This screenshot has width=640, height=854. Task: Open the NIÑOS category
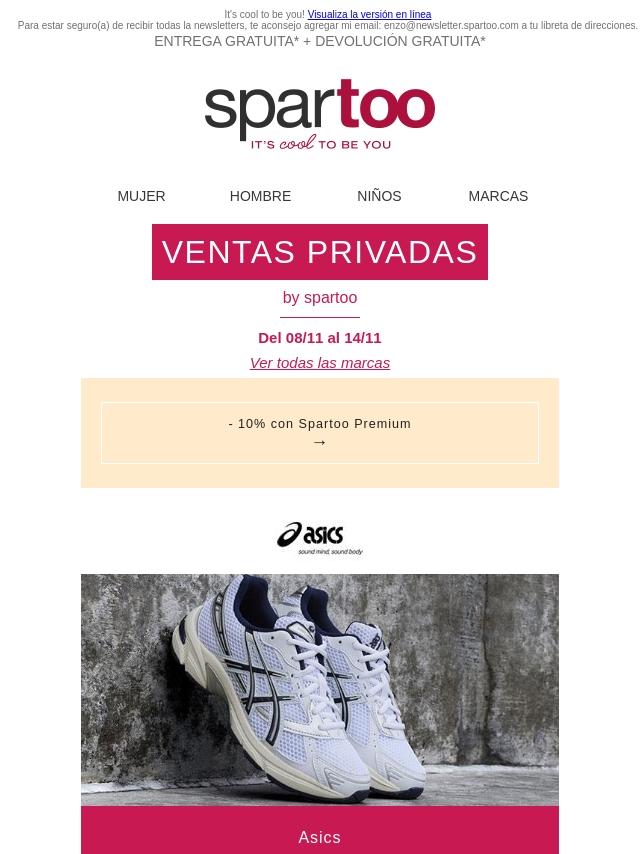pos(379,196)
